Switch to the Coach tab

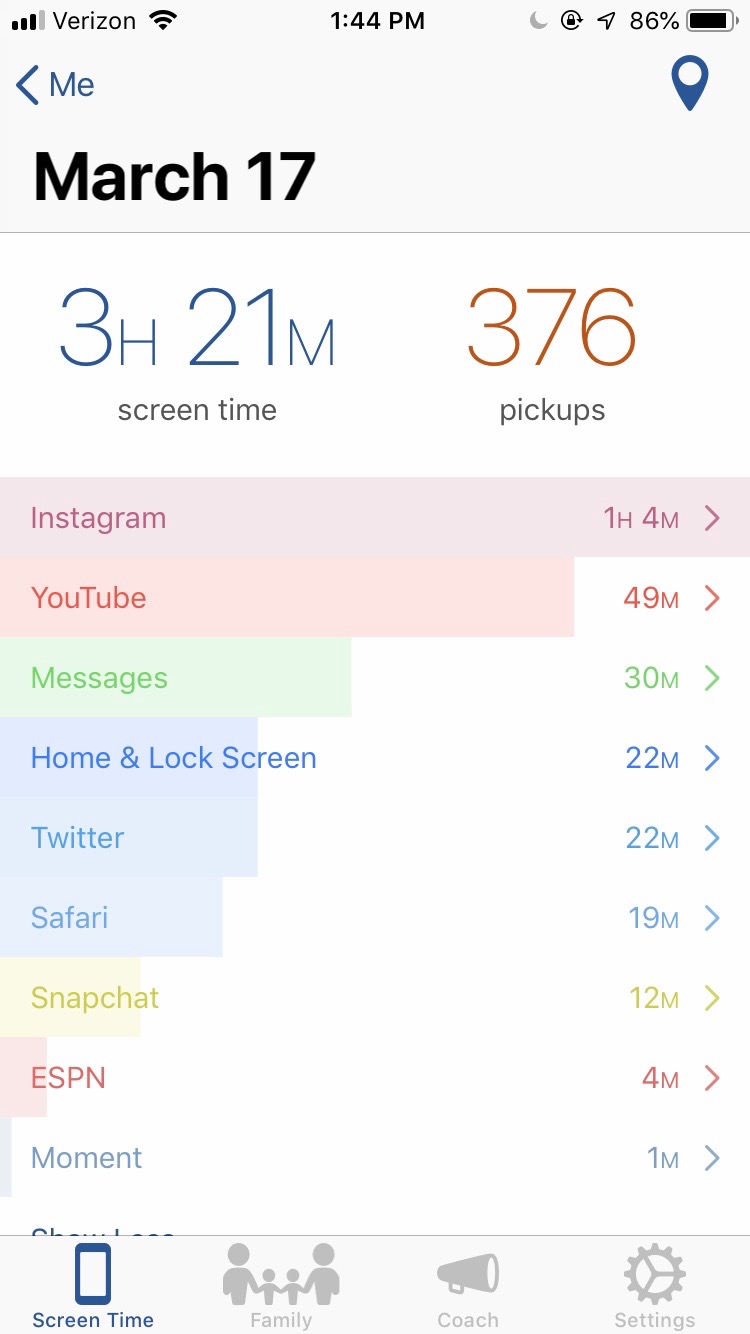468,1286
